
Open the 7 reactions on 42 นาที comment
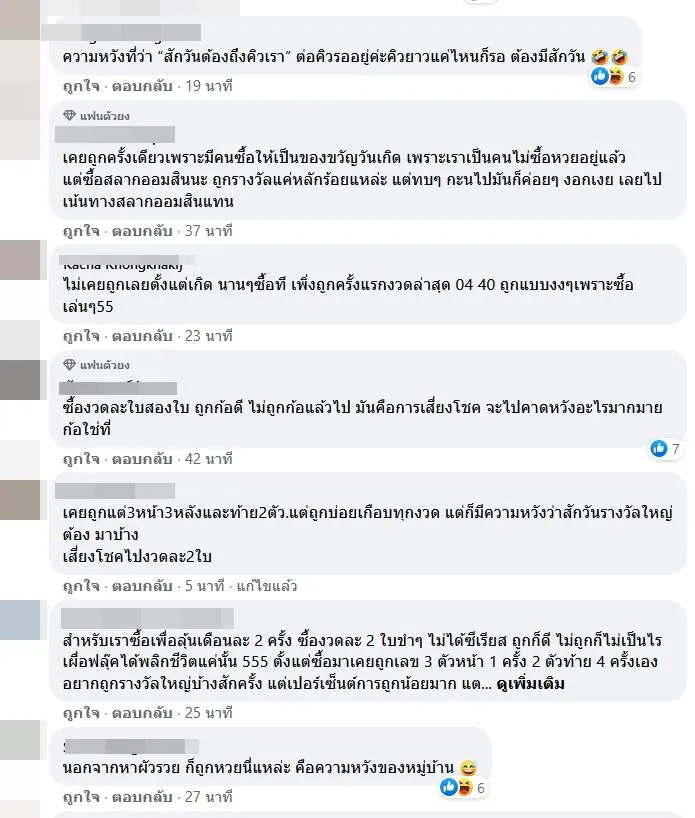[x=664, y=448]
